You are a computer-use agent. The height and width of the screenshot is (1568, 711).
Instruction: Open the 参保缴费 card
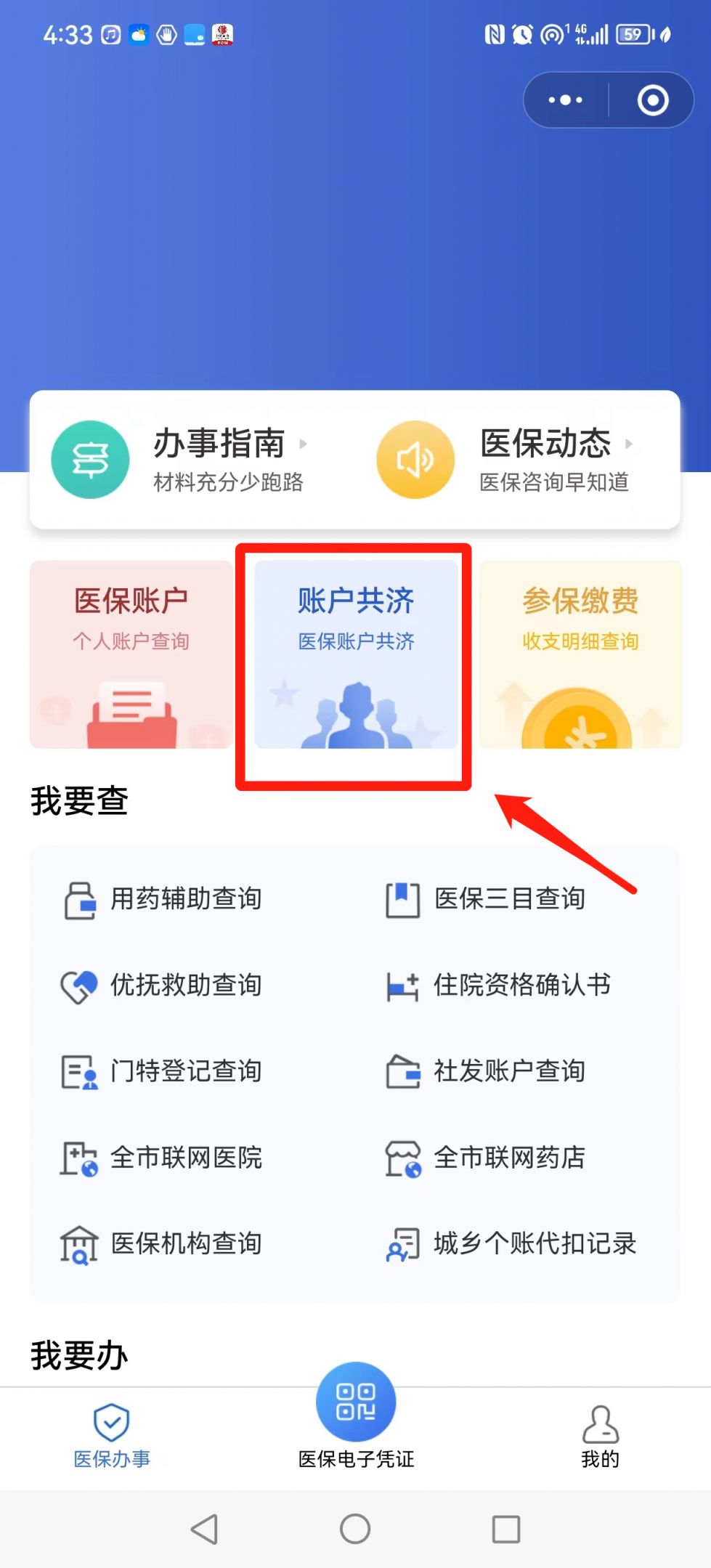(x=580, y=654)
